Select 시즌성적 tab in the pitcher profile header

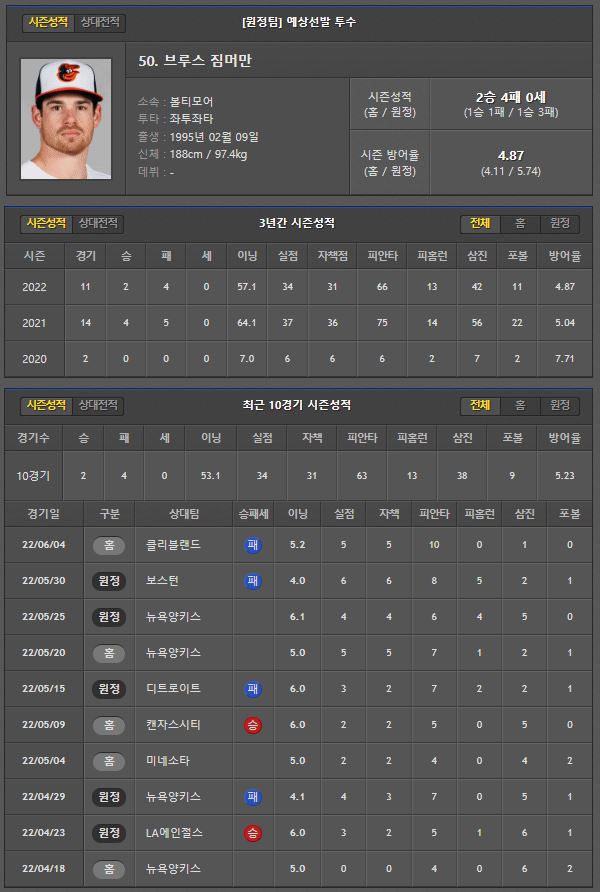[48, 22]
